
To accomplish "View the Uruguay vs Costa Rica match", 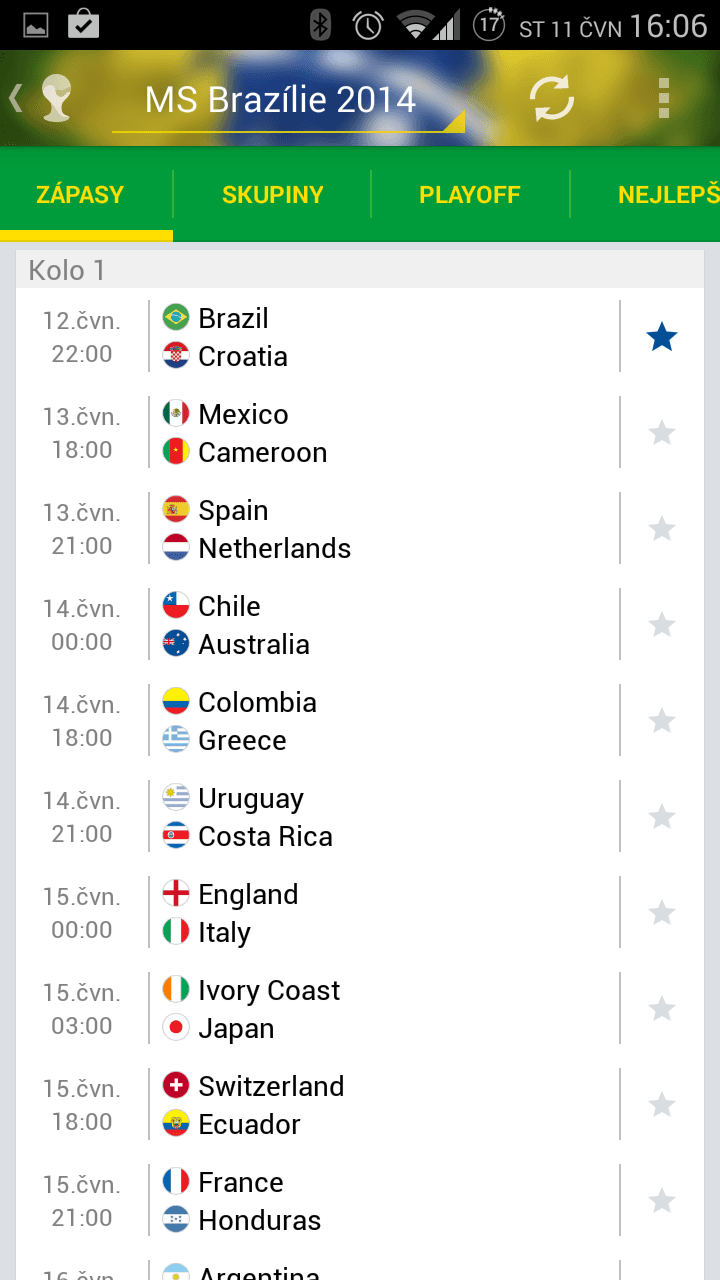I will click(x=350, y=816).
